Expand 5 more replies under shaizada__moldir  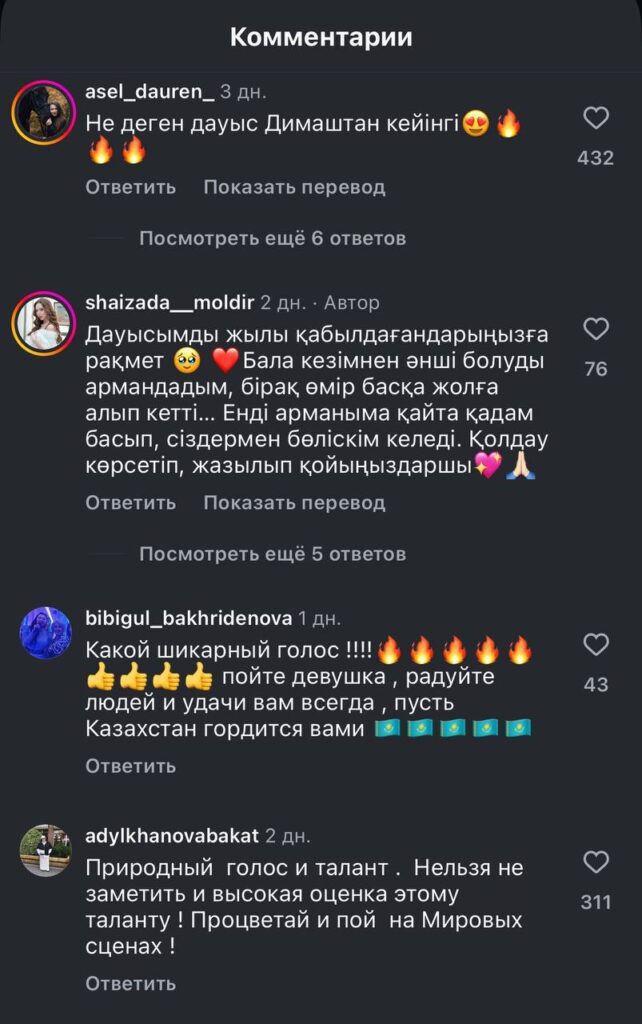[x=272, y=553]
